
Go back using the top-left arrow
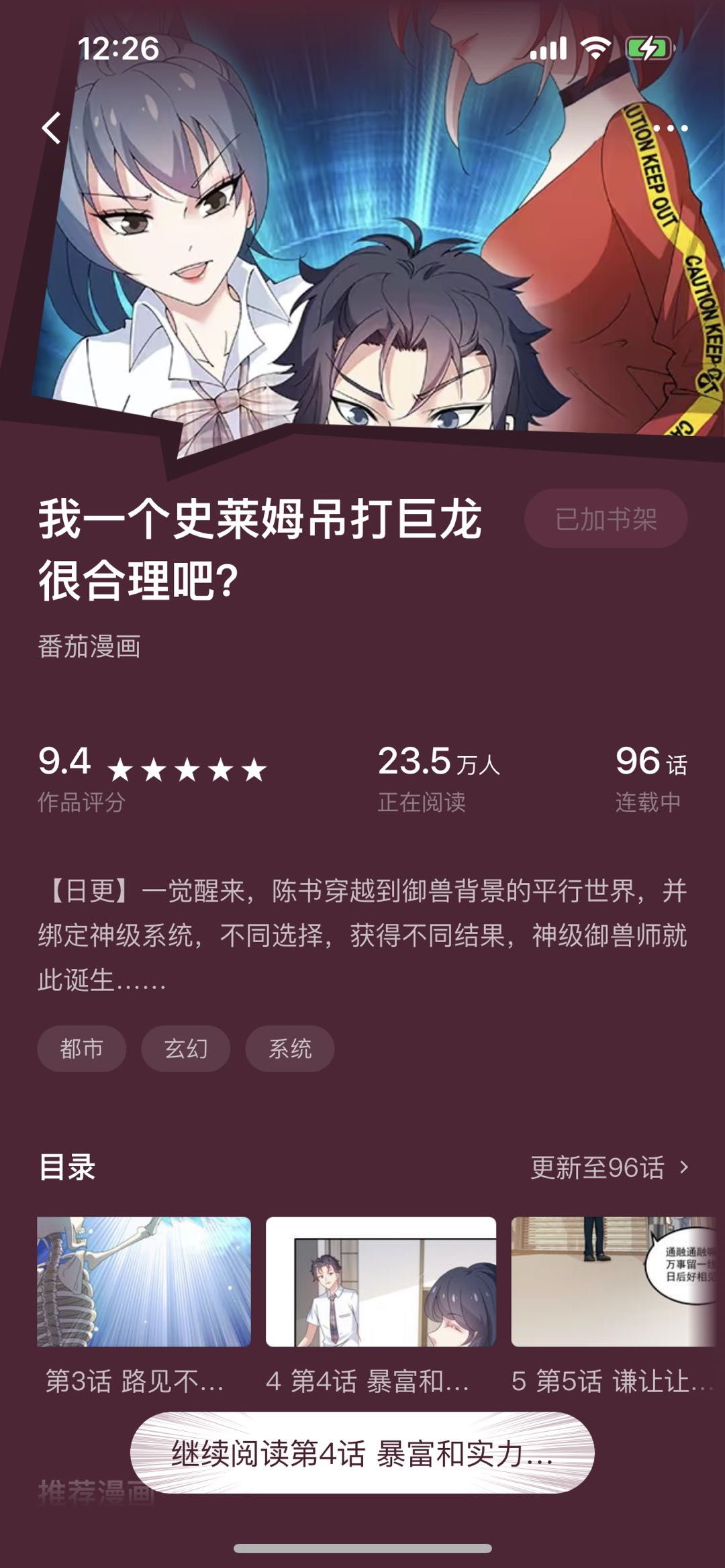click(x=52, y=127)
